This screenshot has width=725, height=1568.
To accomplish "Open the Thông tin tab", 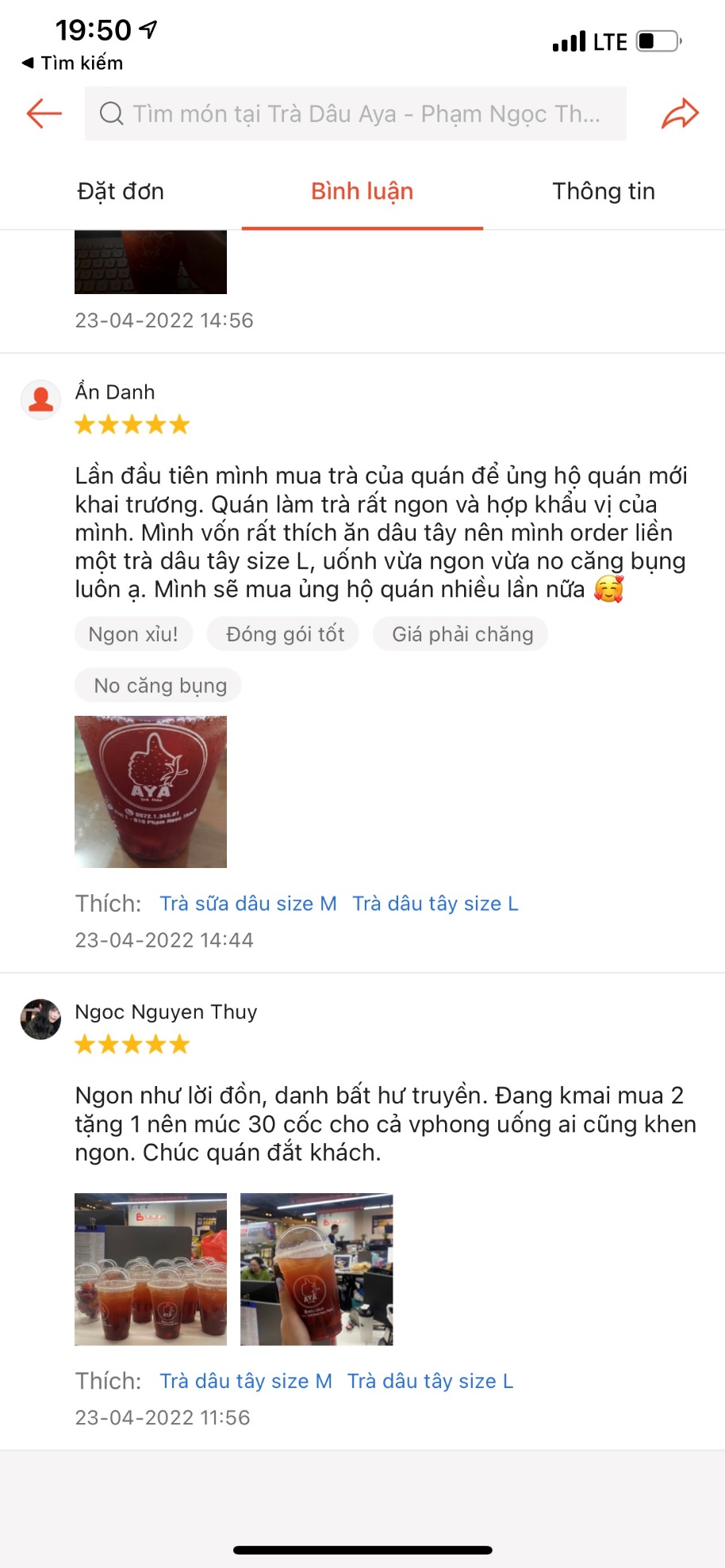I will pos(604,191).
